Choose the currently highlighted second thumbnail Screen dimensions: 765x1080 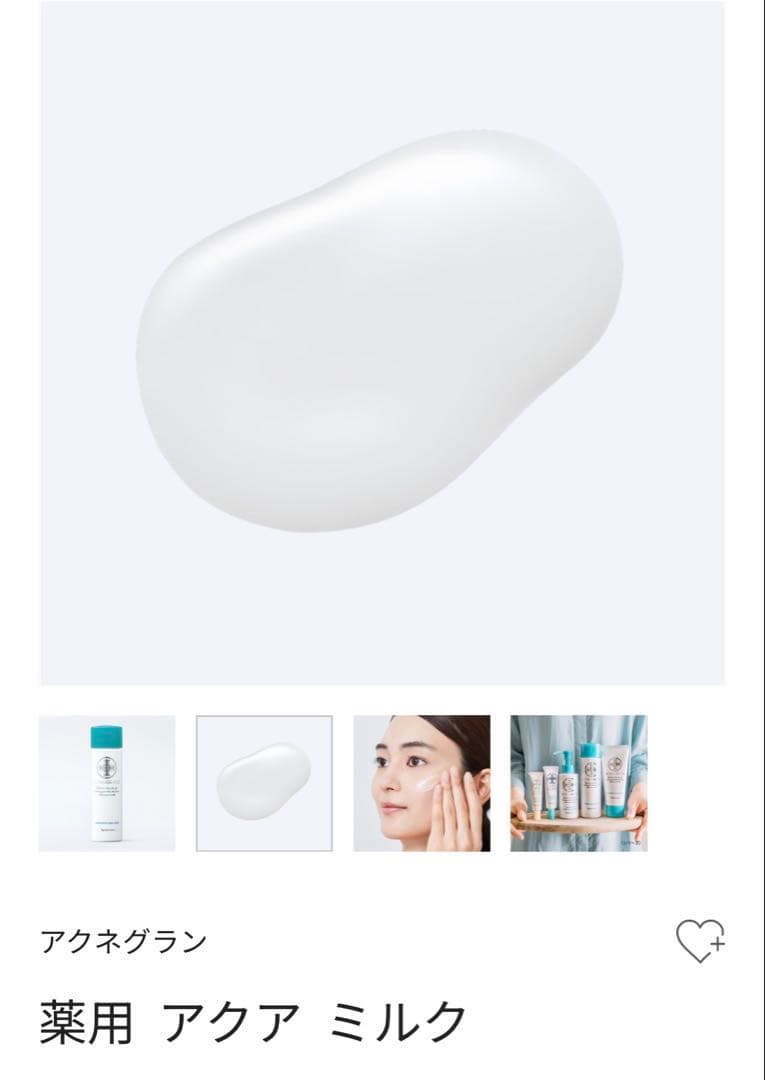point(263,783)
